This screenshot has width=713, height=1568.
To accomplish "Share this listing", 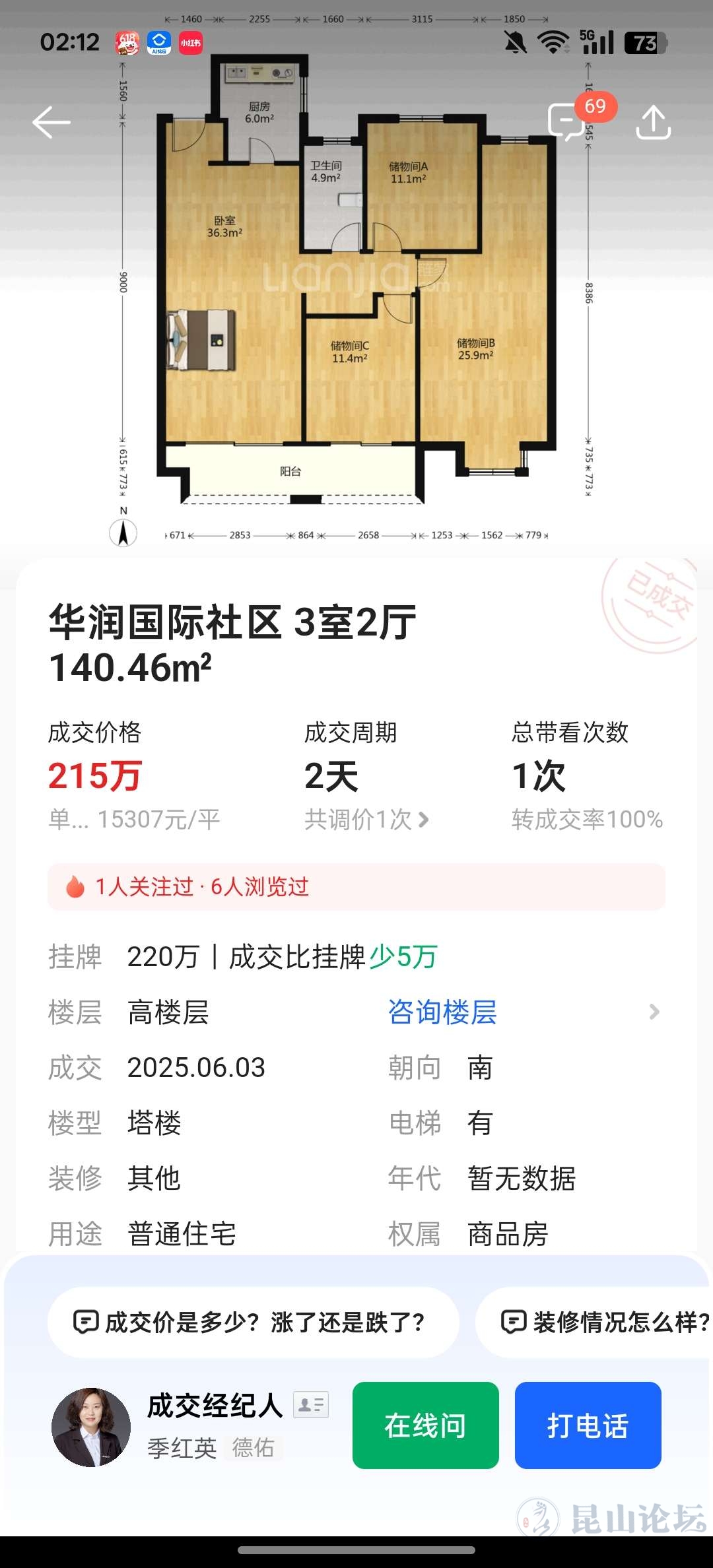I will (x=653, y=123).
